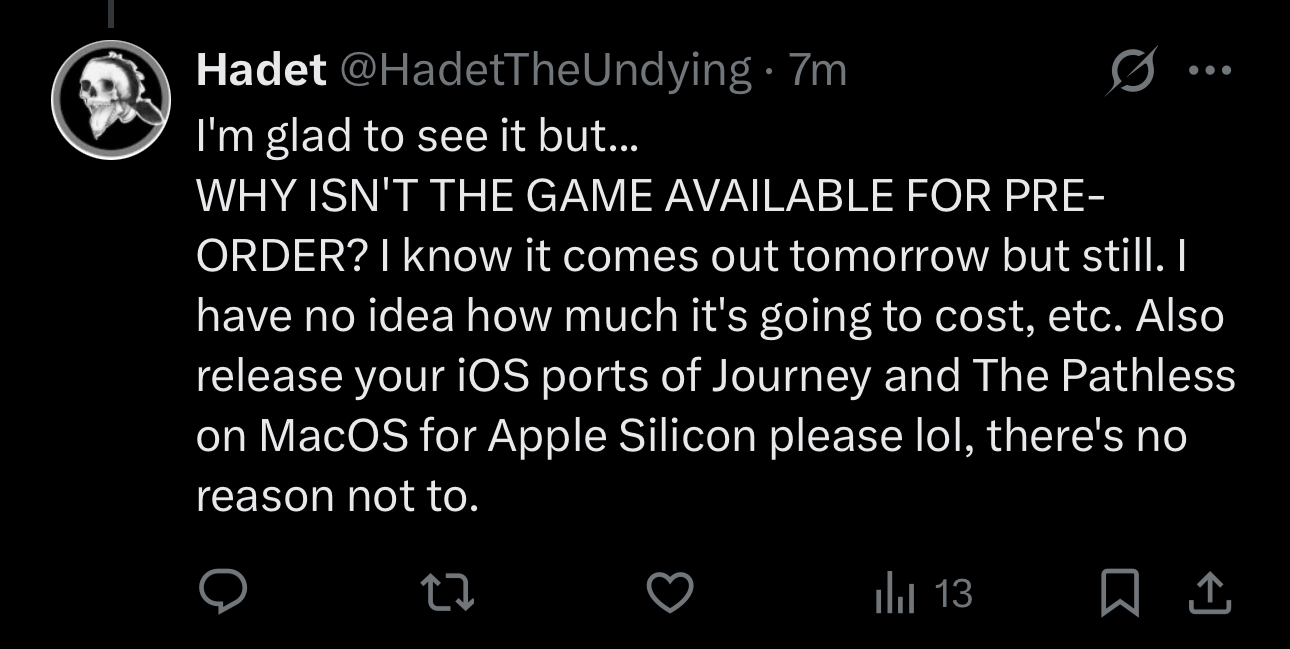Image resolution: width=1290 pixels, height=649 pixels.
Task: Reply to Hadet's post
Action: coord(222,594)
